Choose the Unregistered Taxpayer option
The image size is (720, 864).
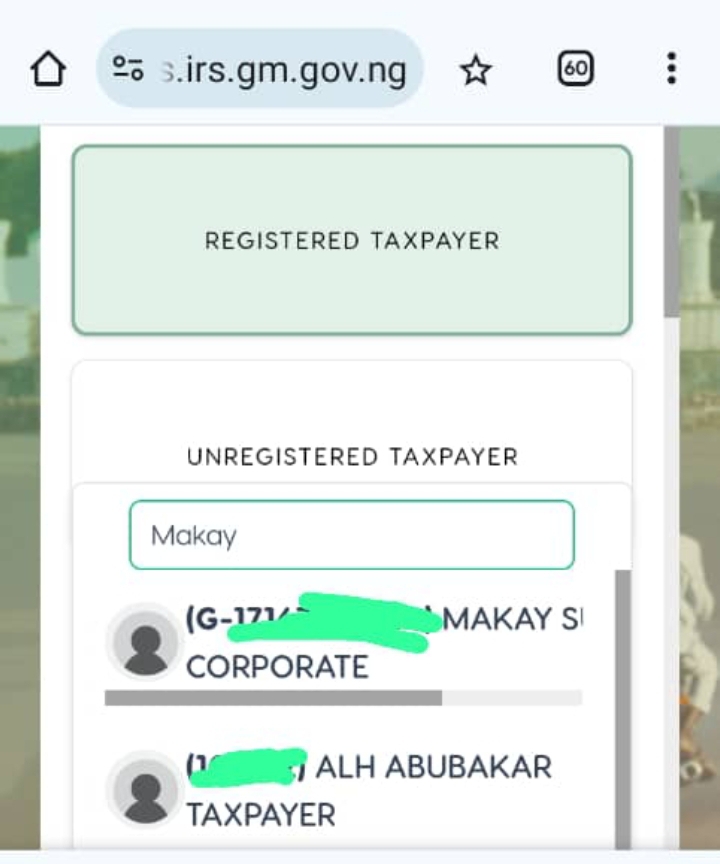pos(352,456)
